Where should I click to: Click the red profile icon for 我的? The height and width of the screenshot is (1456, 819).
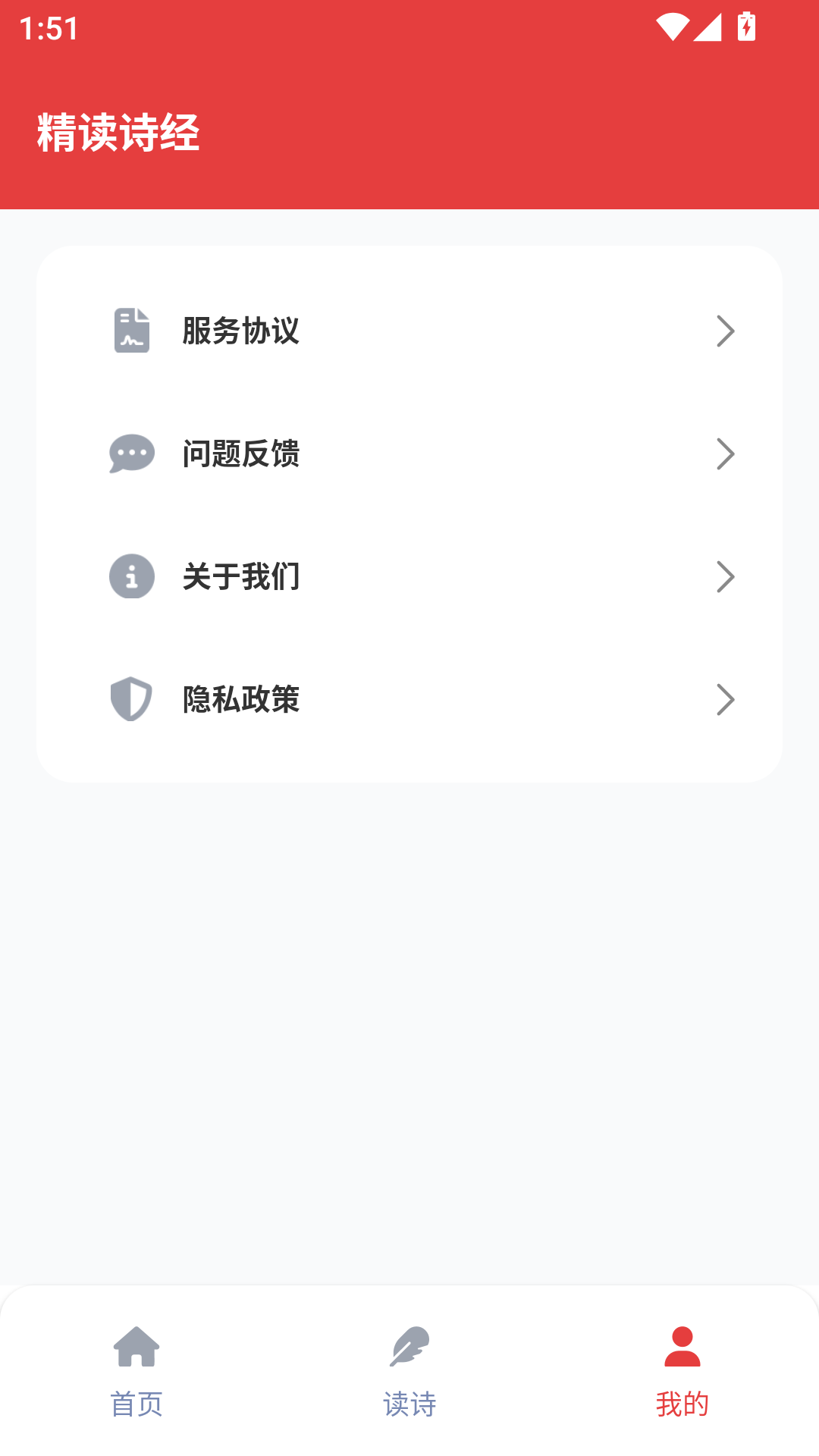(x=682, y=1344)
